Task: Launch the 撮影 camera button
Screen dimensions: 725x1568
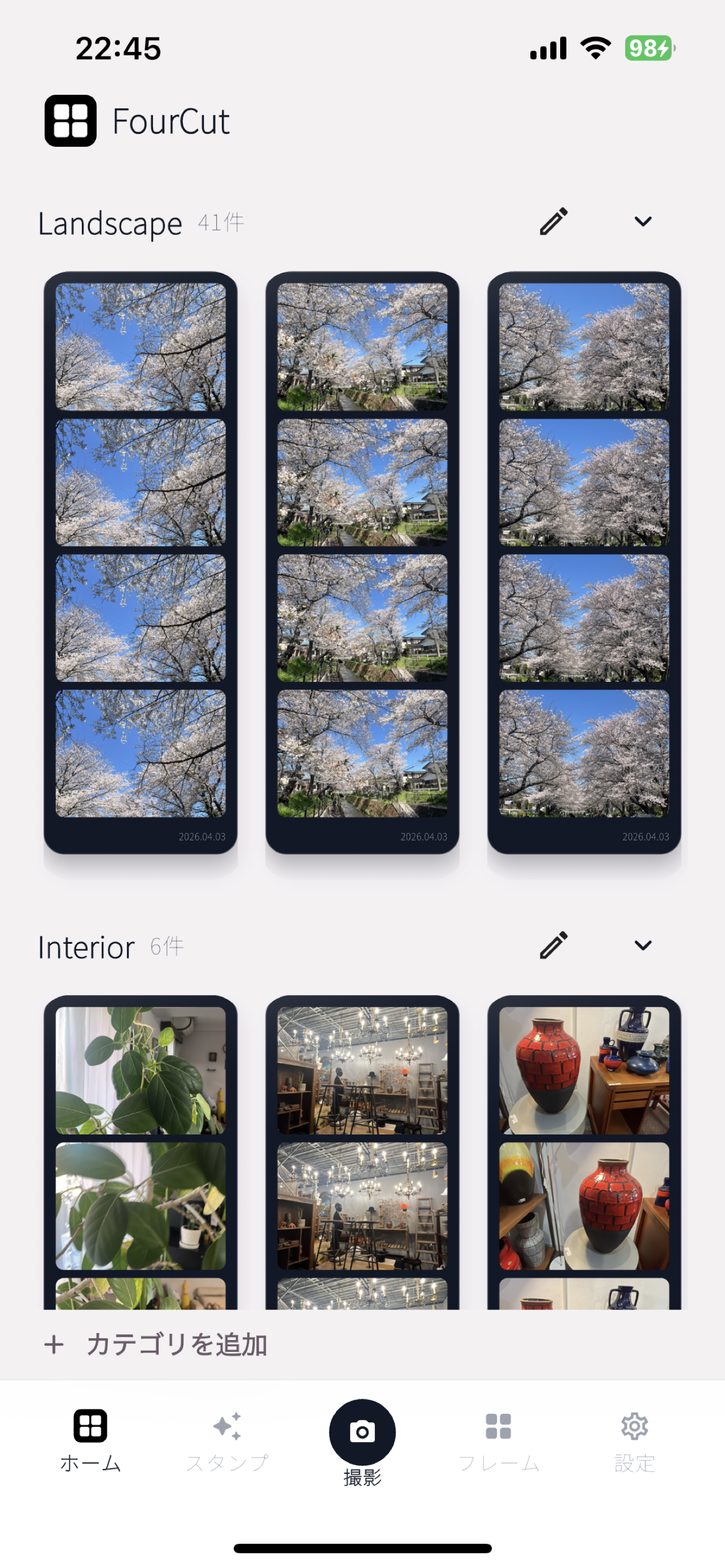Action: point(362,1433)
